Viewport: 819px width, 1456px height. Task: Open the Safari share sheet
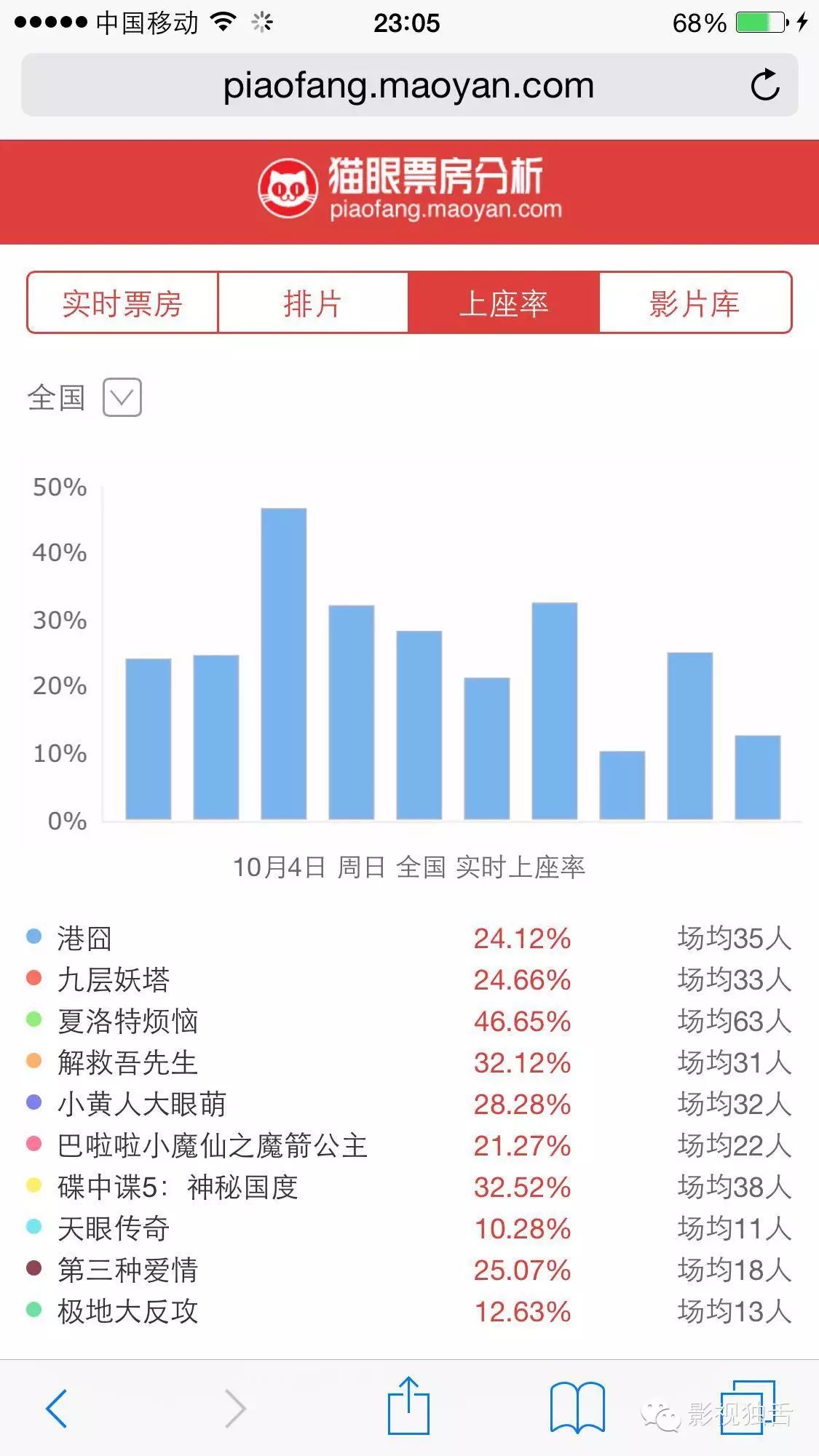click(x=408, y=1406)
